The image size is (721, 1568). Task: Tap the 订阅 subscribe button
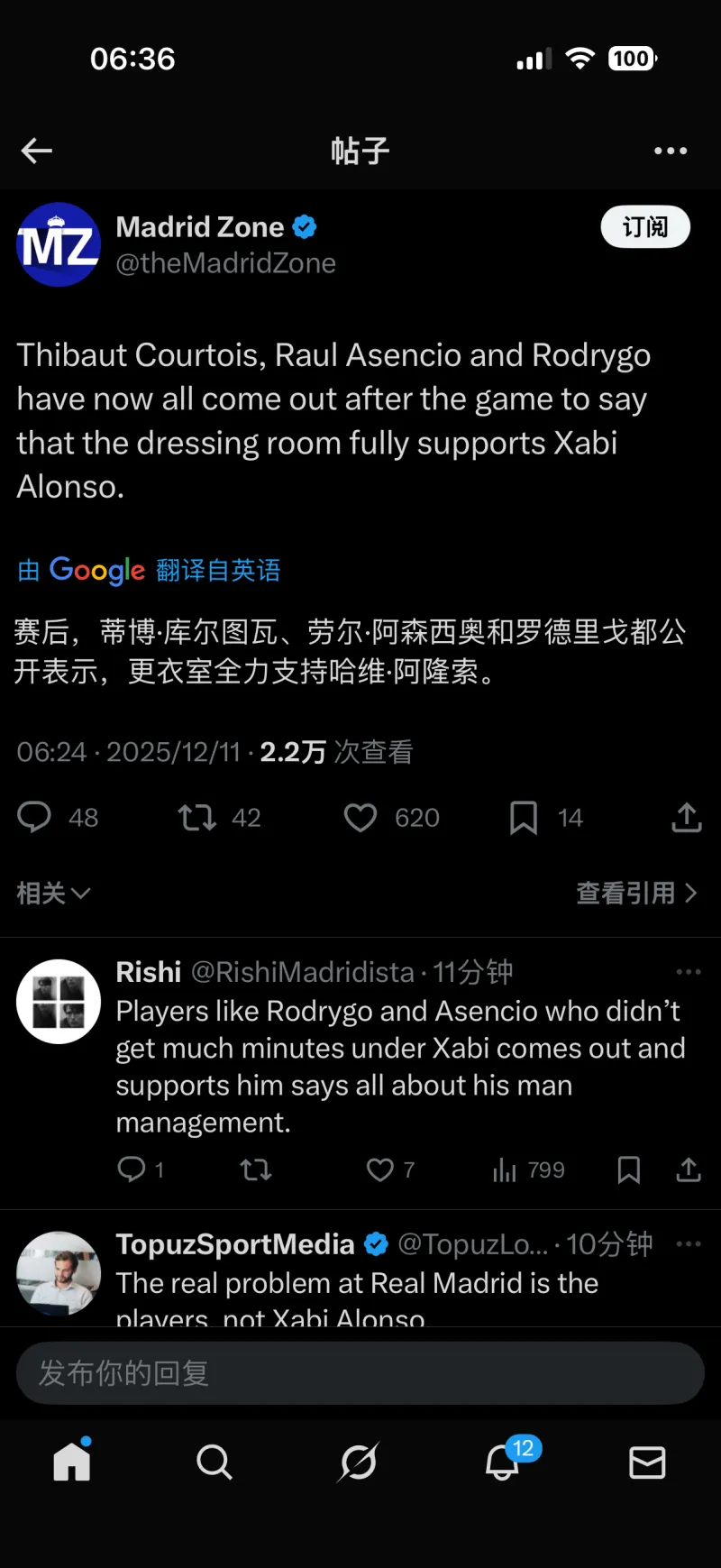[645, 227]
